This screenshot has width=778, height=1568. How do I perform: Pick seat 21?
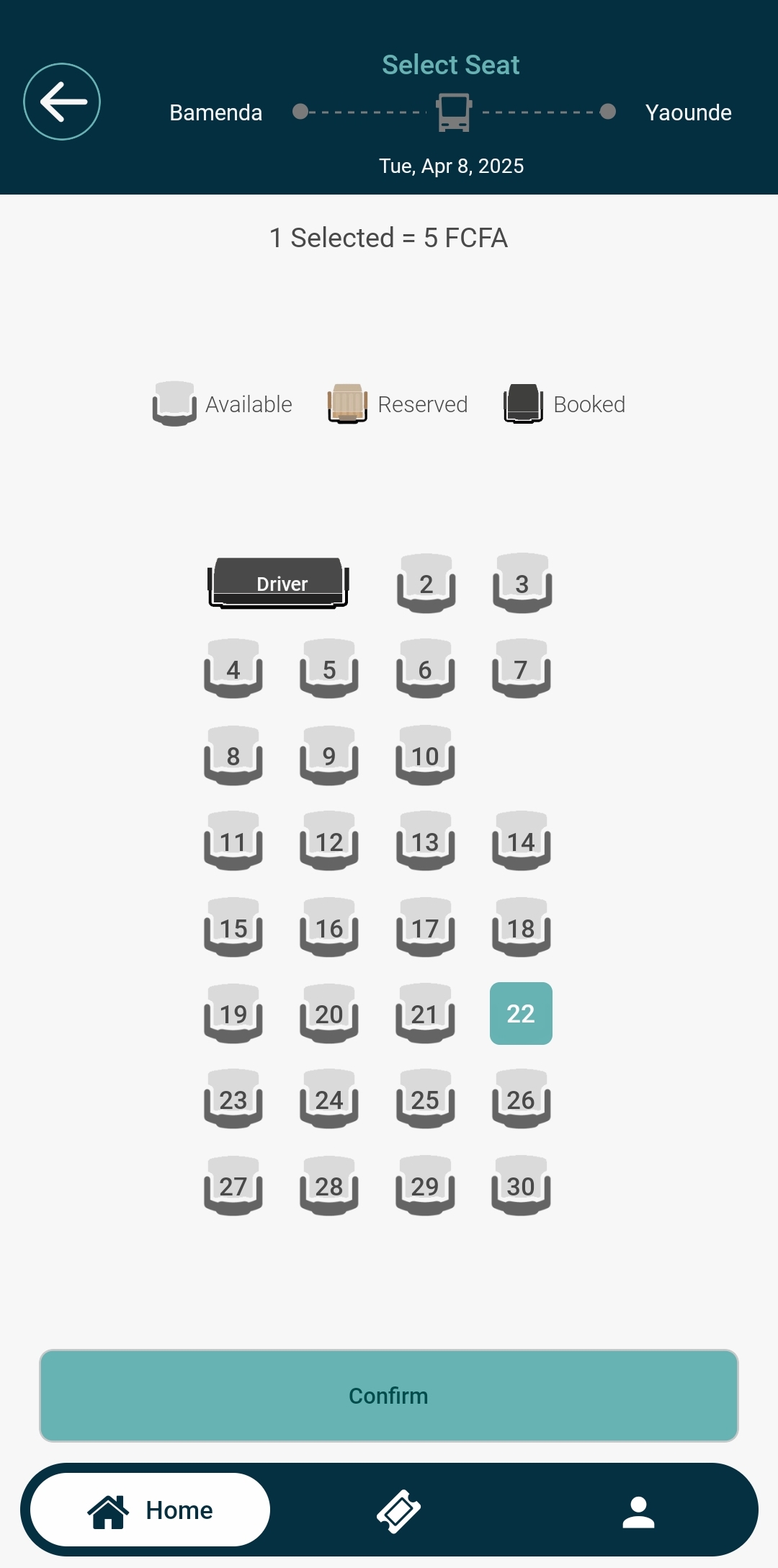[425, 1014]
